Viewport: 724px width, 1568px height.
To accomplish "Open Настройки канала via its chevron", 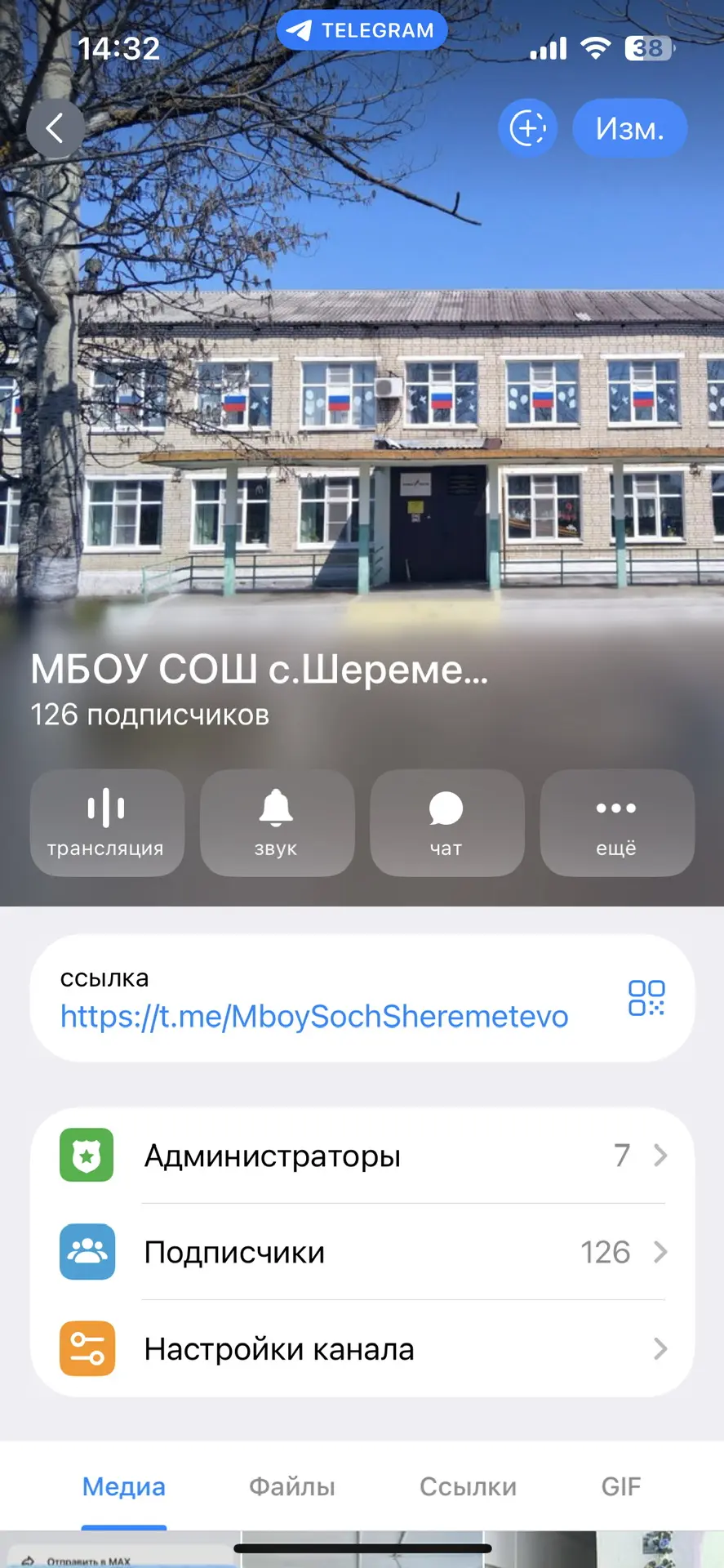I will [660, 1348].
